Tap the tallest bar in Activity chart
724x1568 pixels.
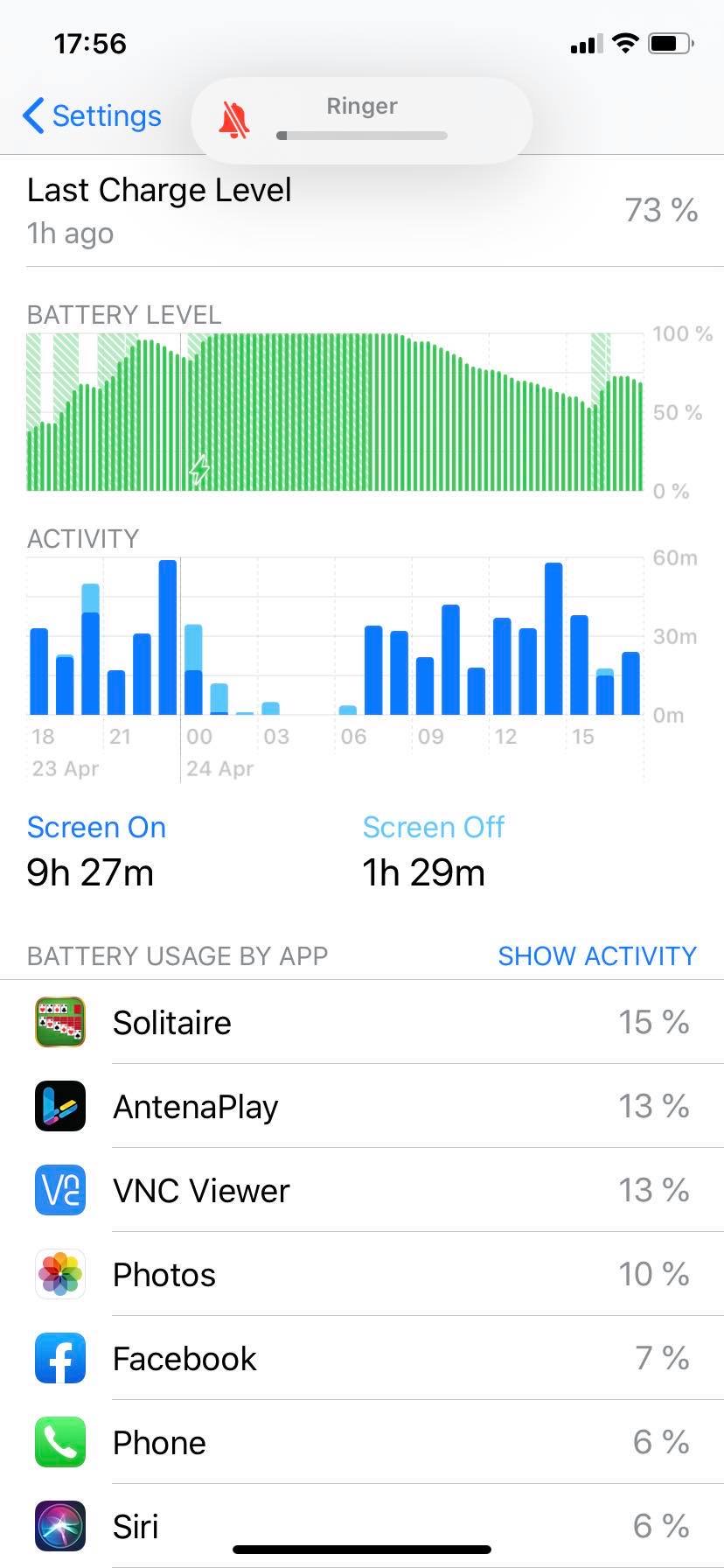[168, 637]
